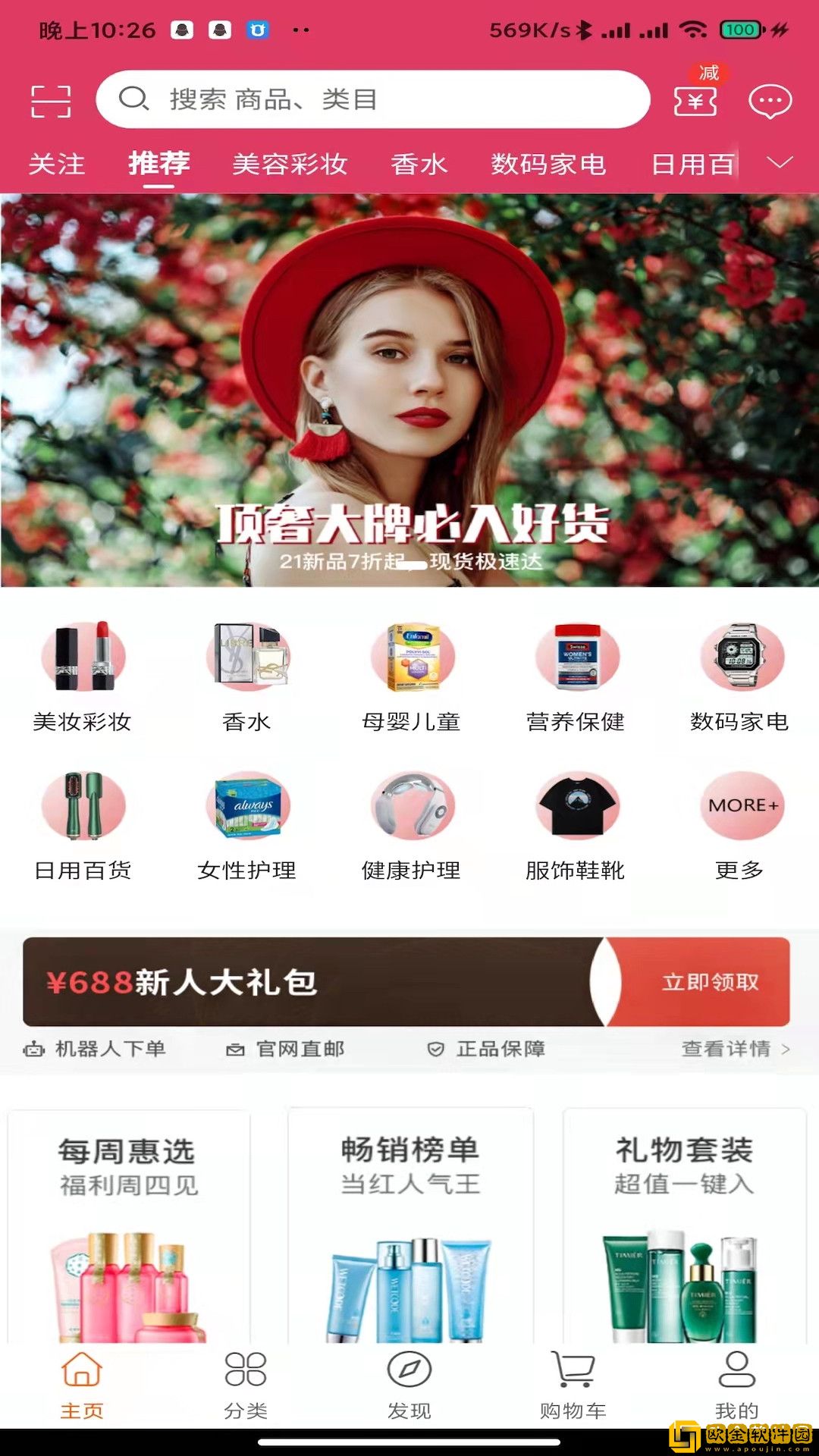Open the 女性护理 category
The height and width of the screenshot is (1456, 819).
246,825
